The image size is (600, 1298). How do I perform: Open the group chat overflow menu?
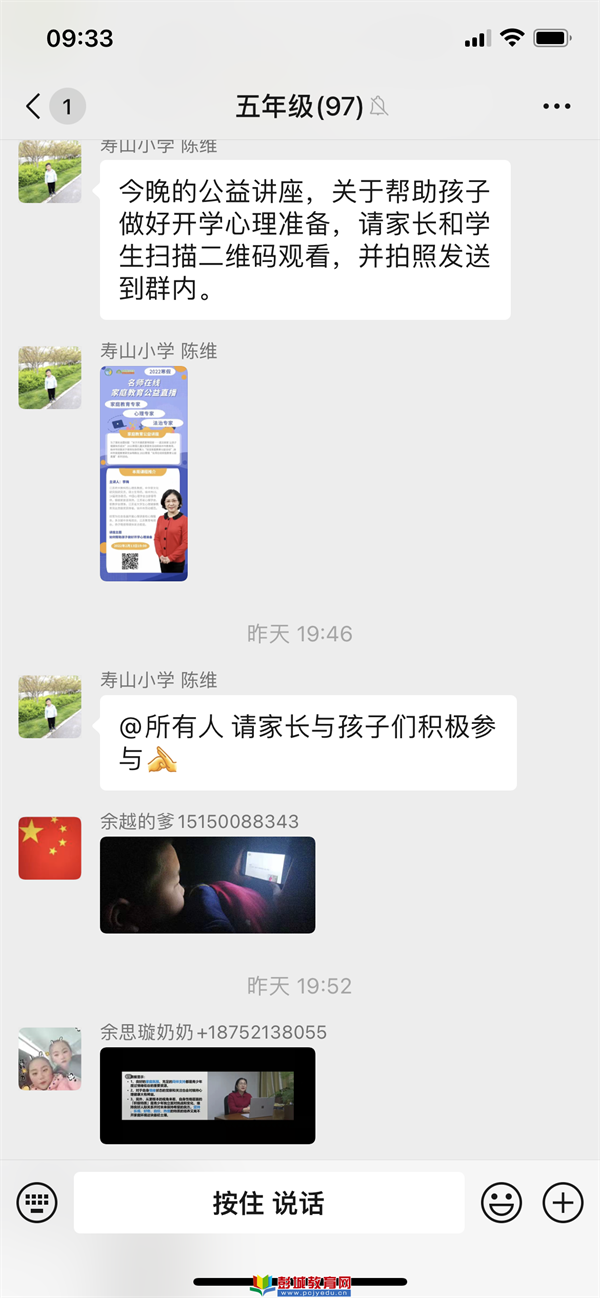point(556,106)
